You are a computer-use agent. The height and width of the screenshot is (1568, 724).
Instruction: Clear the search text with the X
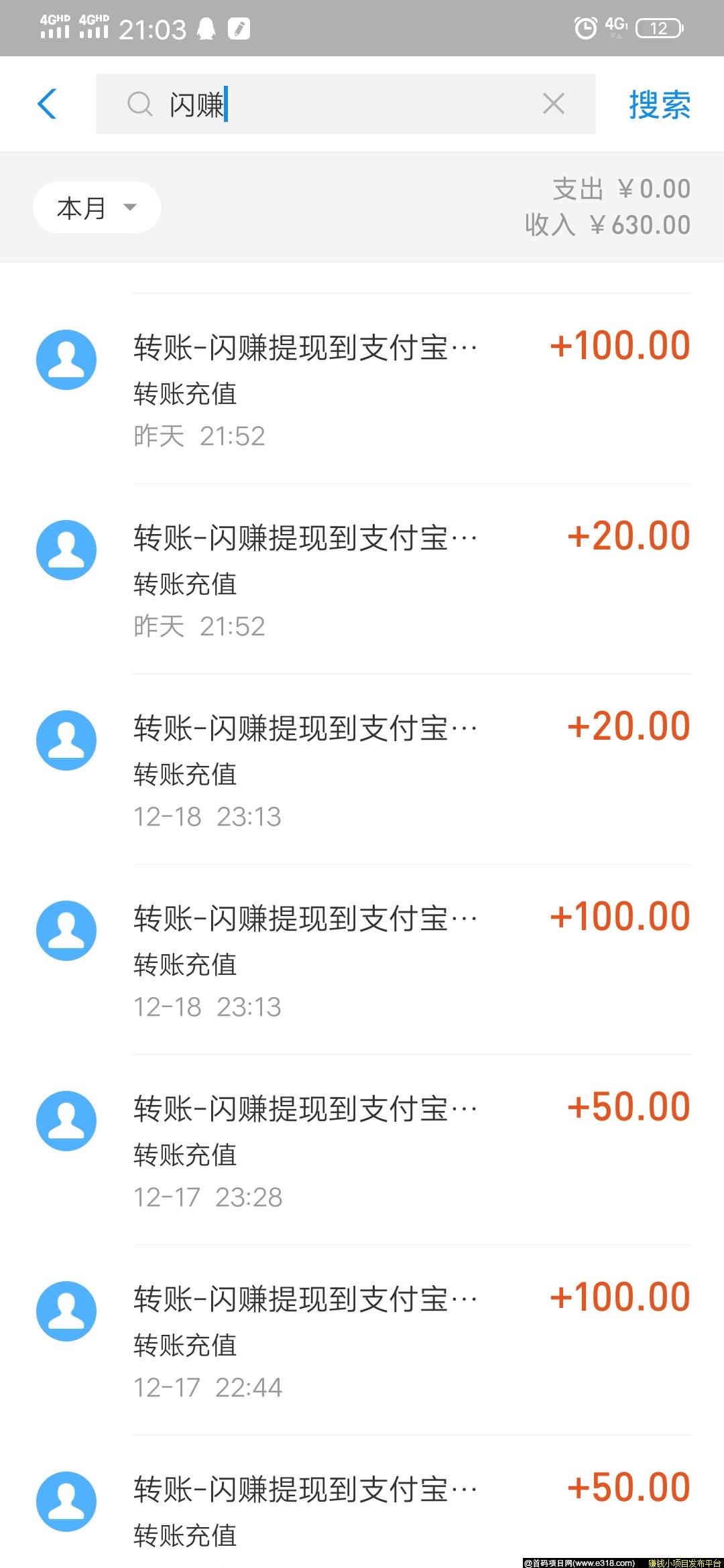coord(553,104)
